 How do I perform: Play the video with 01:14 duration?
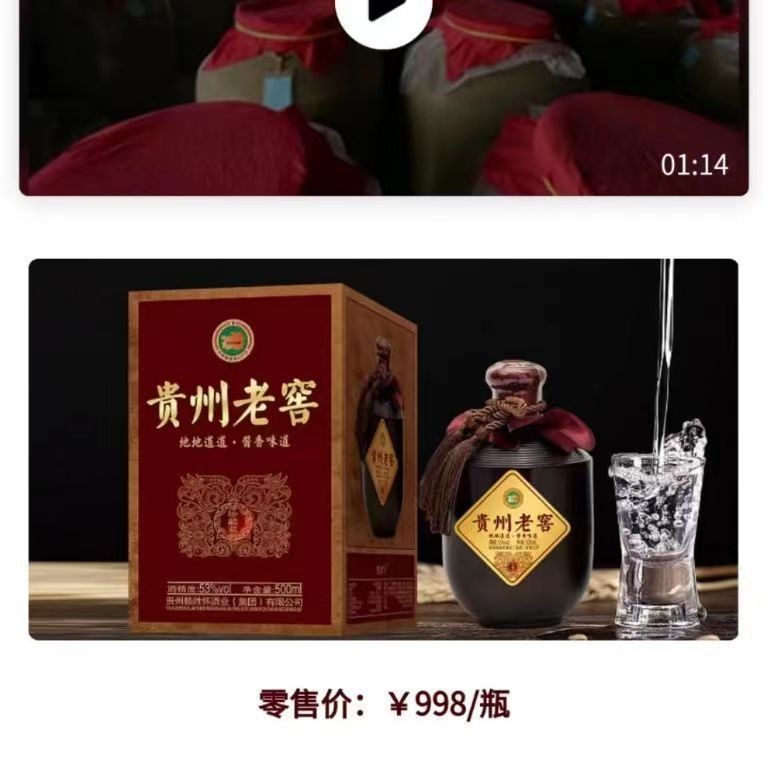[x=383, y=12]
